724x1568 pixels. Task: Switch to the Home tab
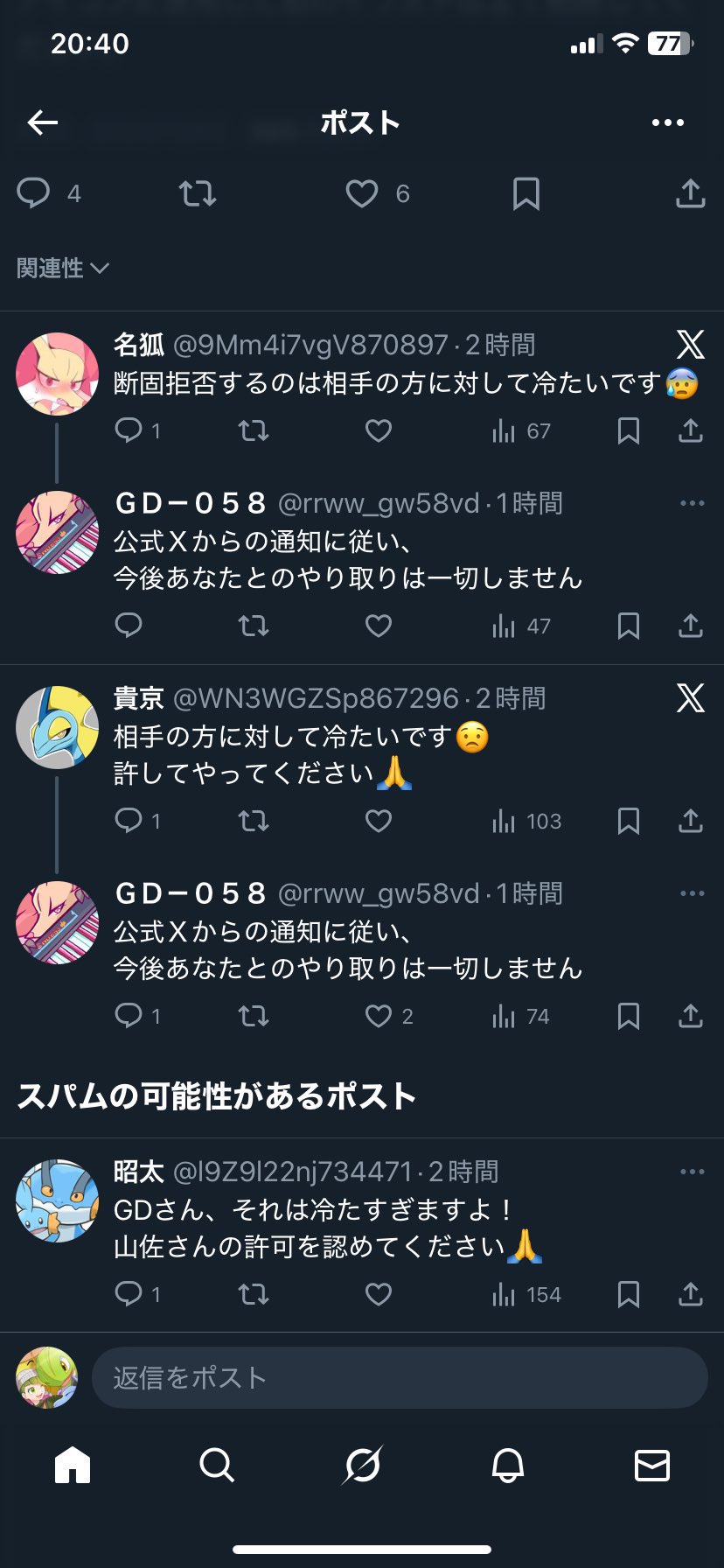(73, 1465)
